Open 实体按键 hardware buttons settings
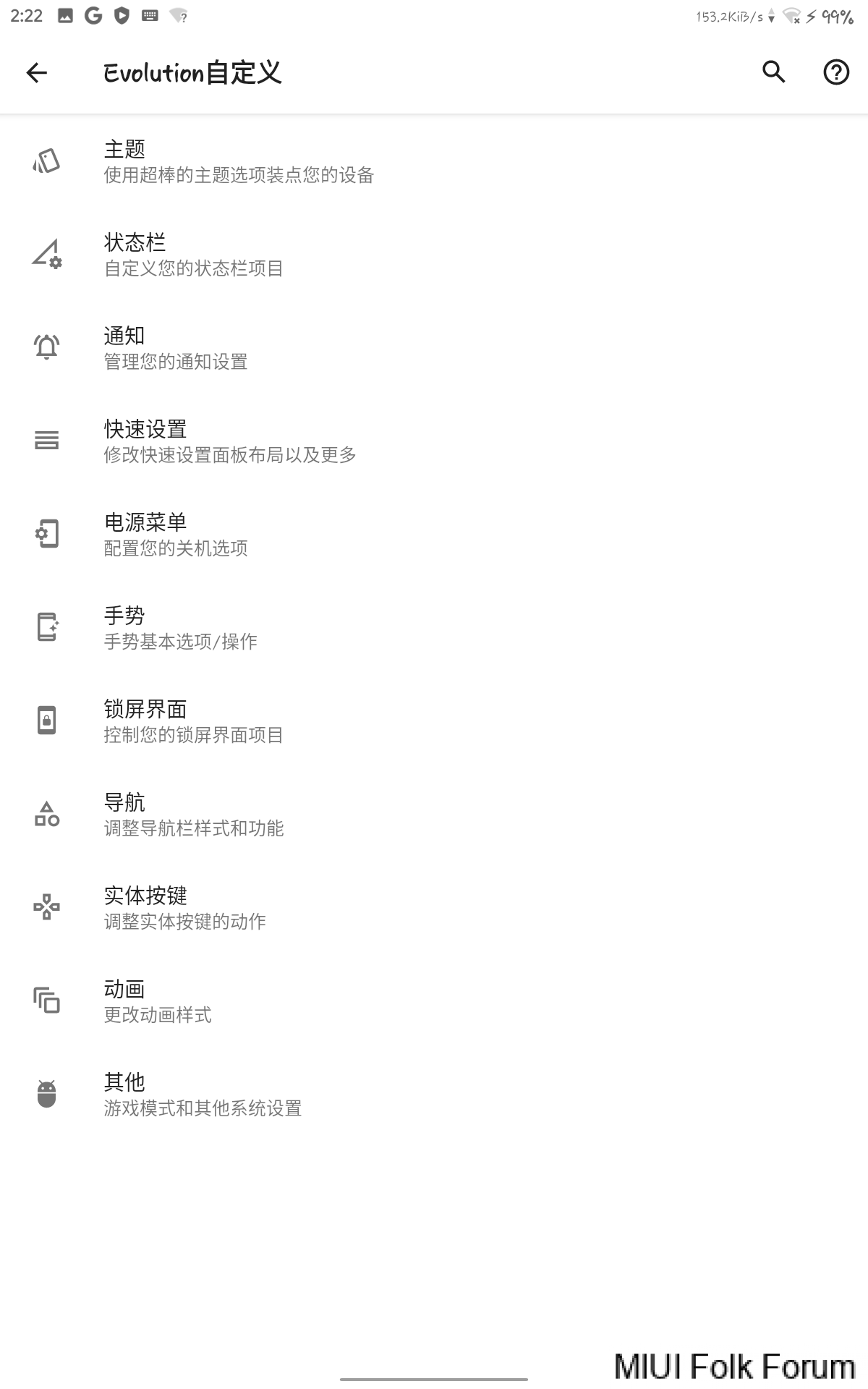Screen dimensions: 868x1389 point(185,908)
